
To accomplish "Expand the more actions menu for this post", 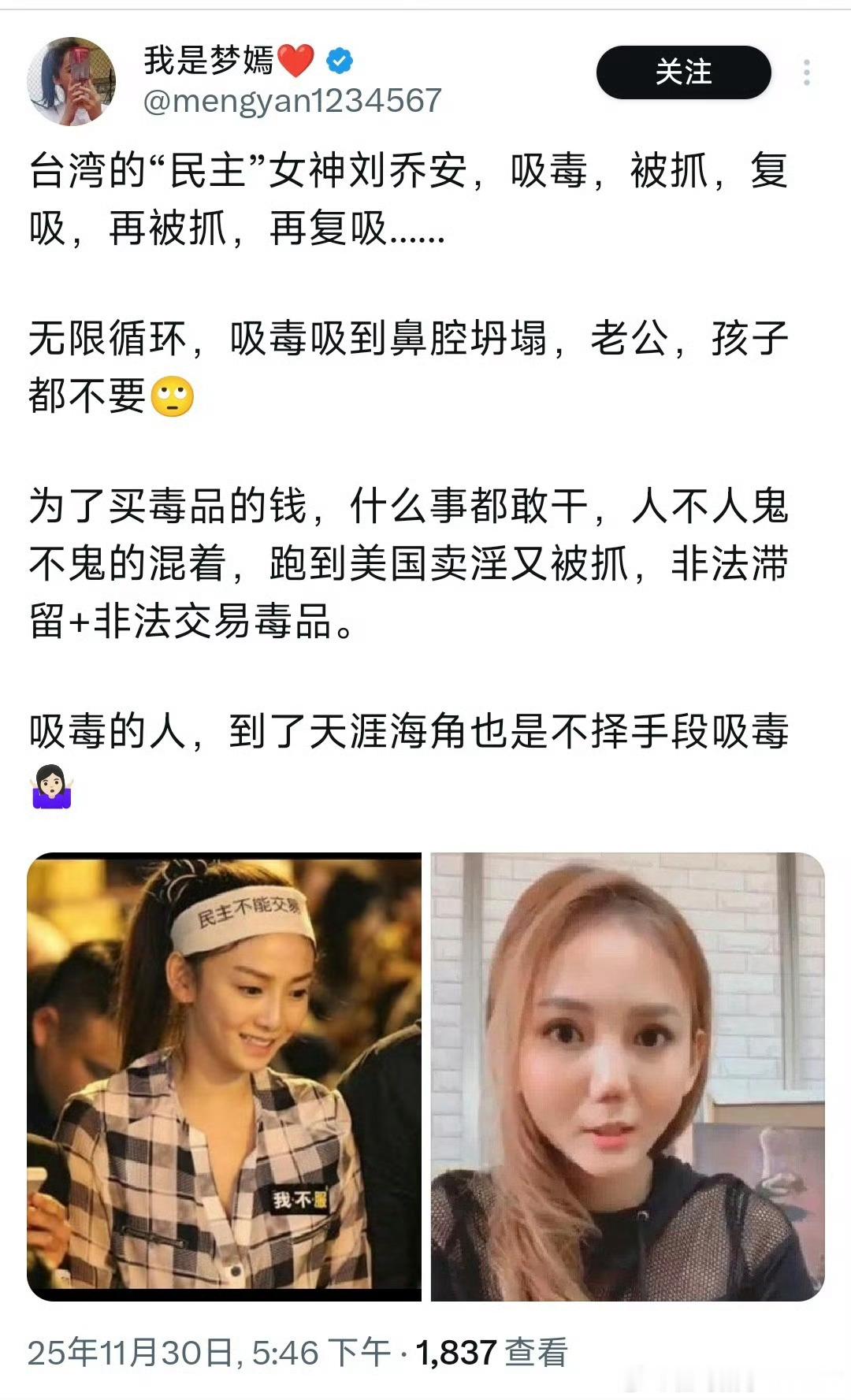I will [807, 72].
